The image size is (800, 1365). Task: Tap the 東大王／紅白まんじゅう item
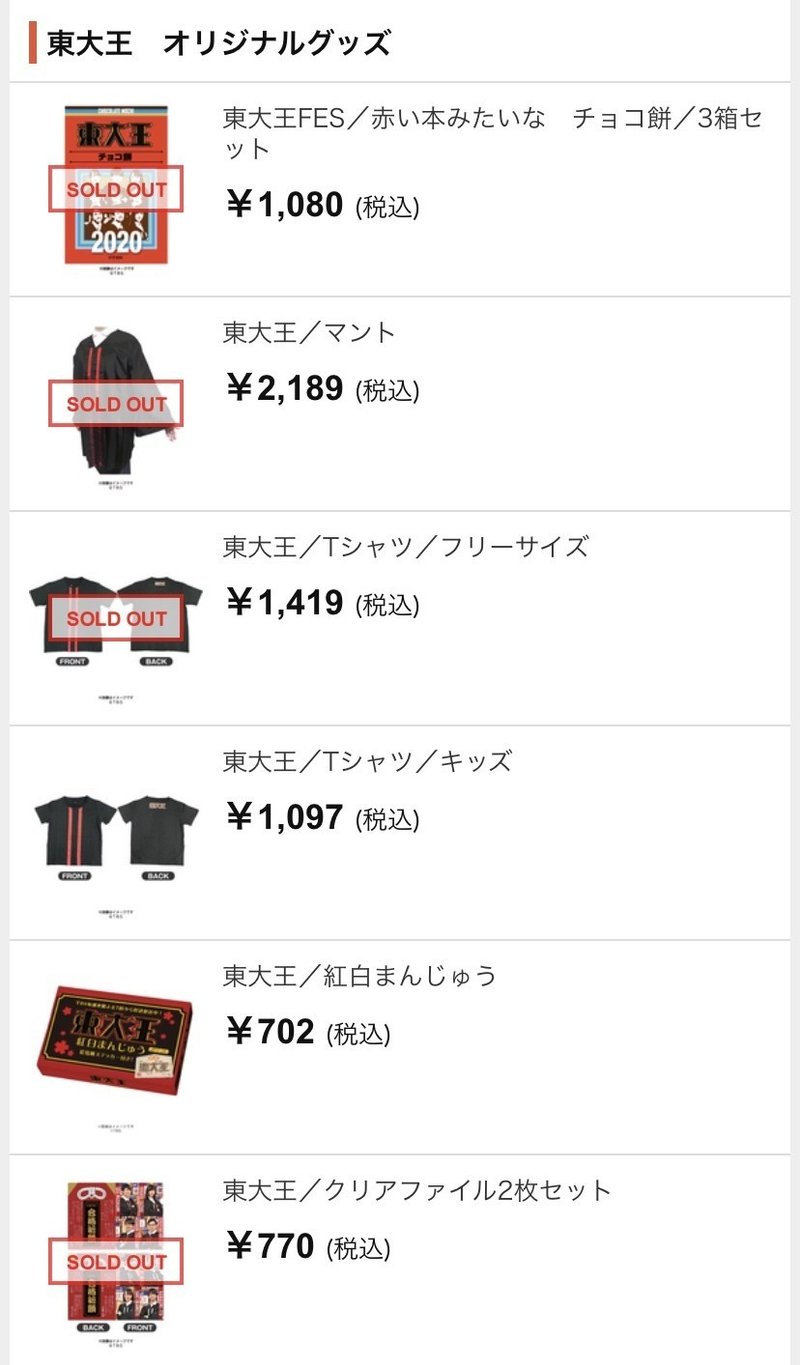359,976
